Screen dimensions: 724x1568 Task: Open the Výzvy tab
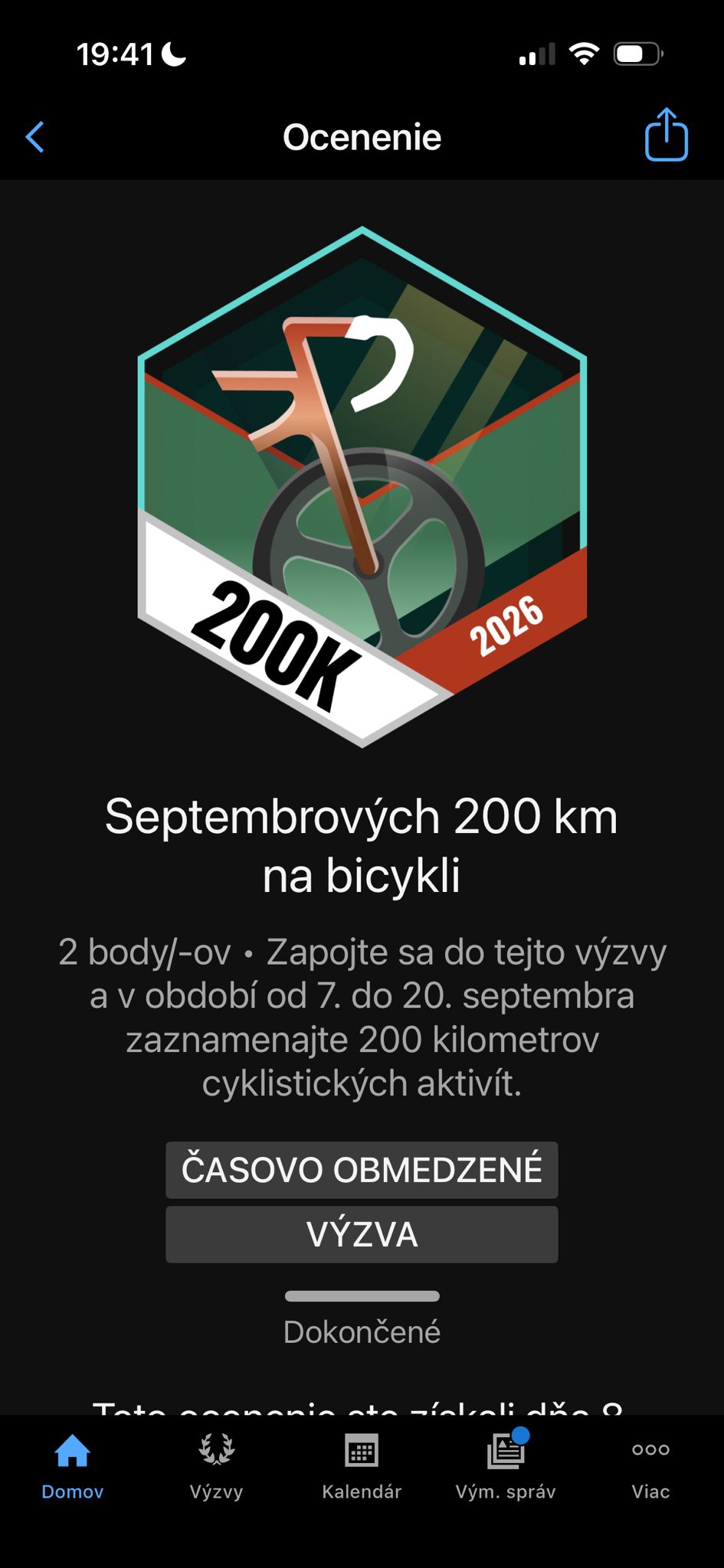click(x=217, y=1466)
